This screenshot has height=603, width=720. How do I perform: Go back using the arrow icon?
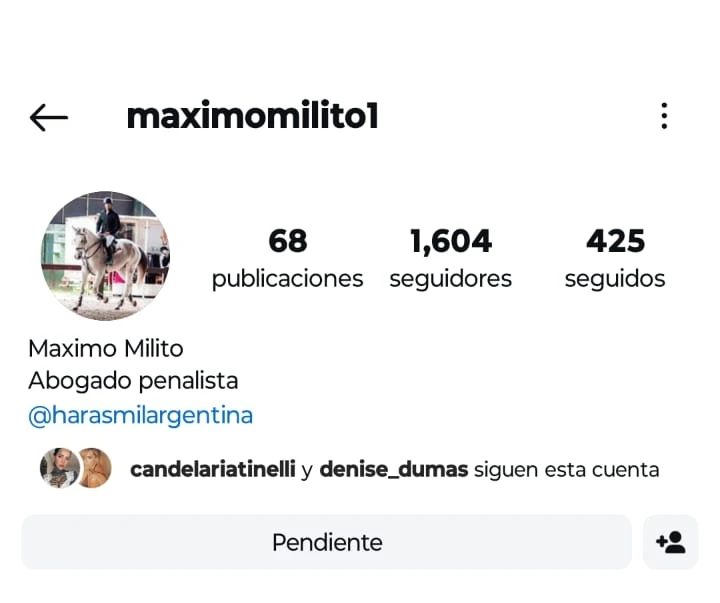coord(48,117)
